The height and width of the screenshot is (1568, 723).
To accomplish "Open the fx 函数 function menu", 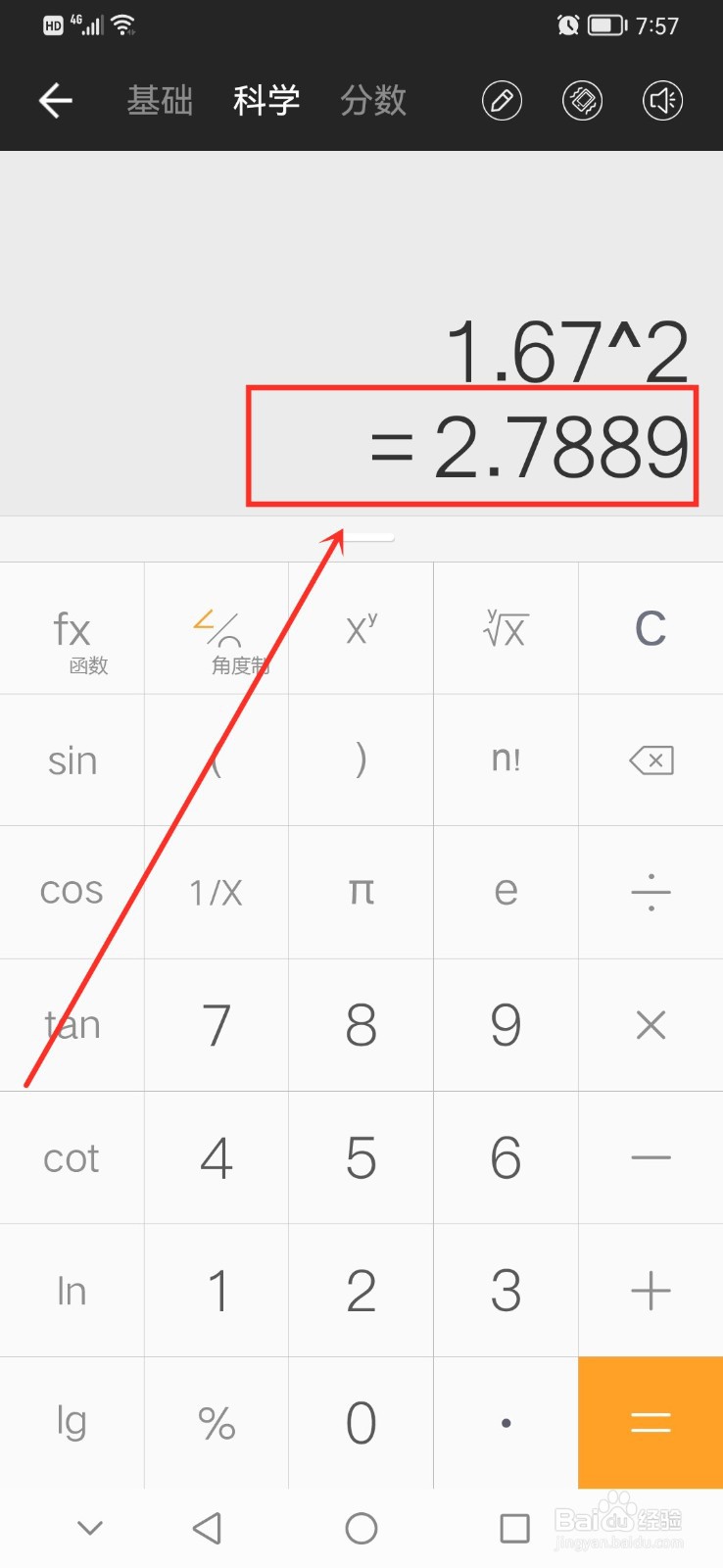I will coord(72,628).
